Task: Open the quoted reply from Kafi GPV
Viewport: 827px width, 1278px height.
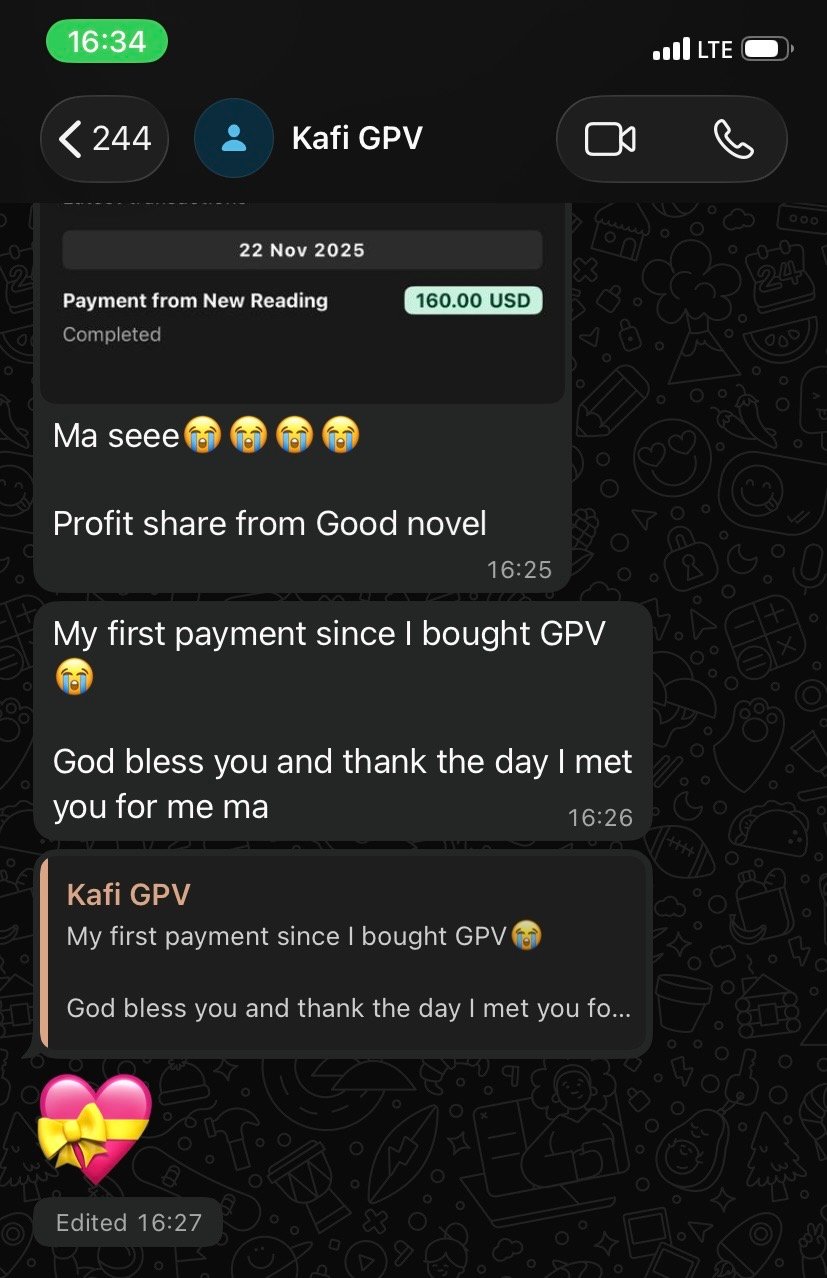Action: [343, 951]
